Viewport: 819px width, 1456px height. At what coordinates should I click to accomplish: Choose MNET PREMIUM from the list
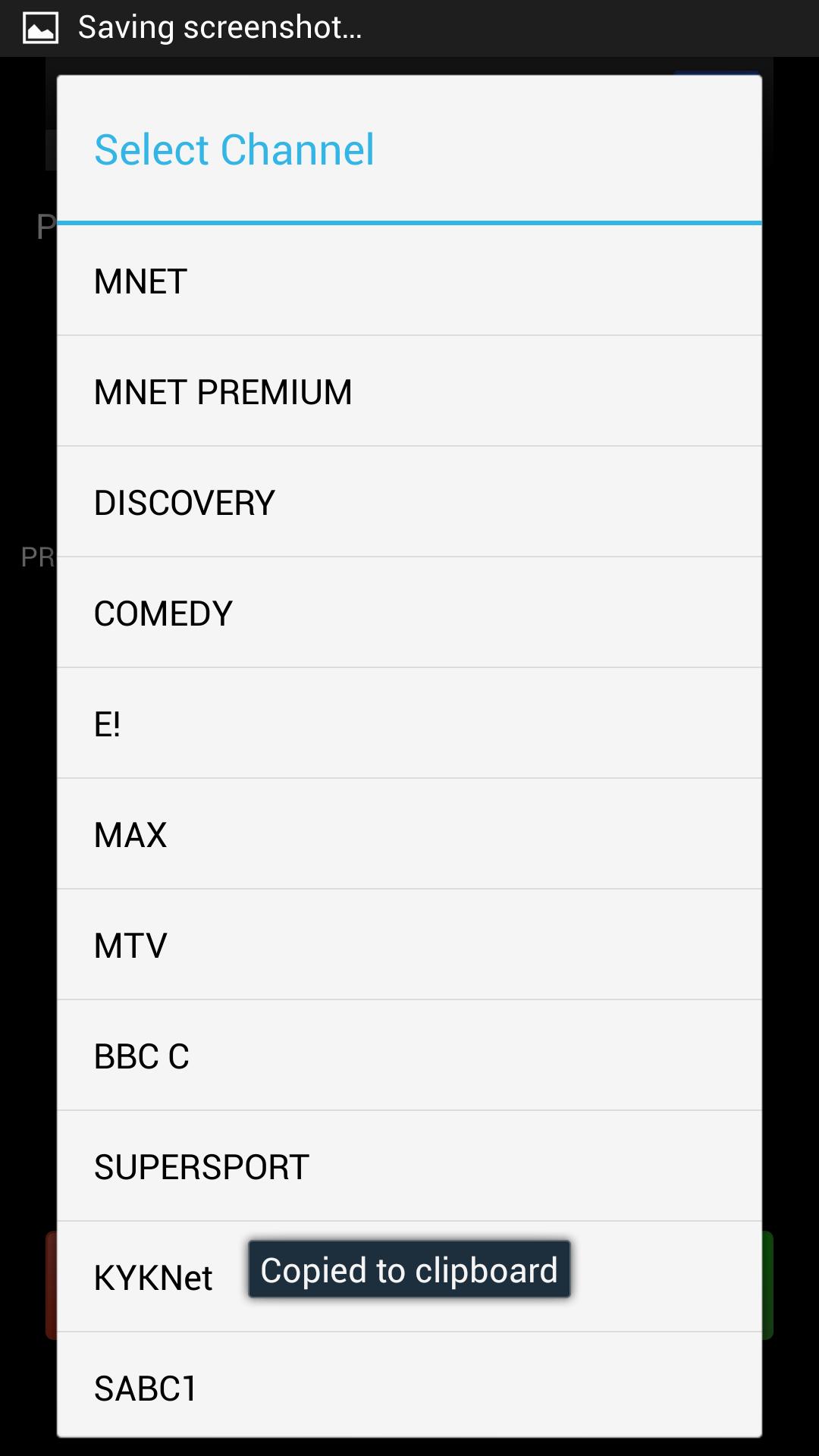coord(409,391)
